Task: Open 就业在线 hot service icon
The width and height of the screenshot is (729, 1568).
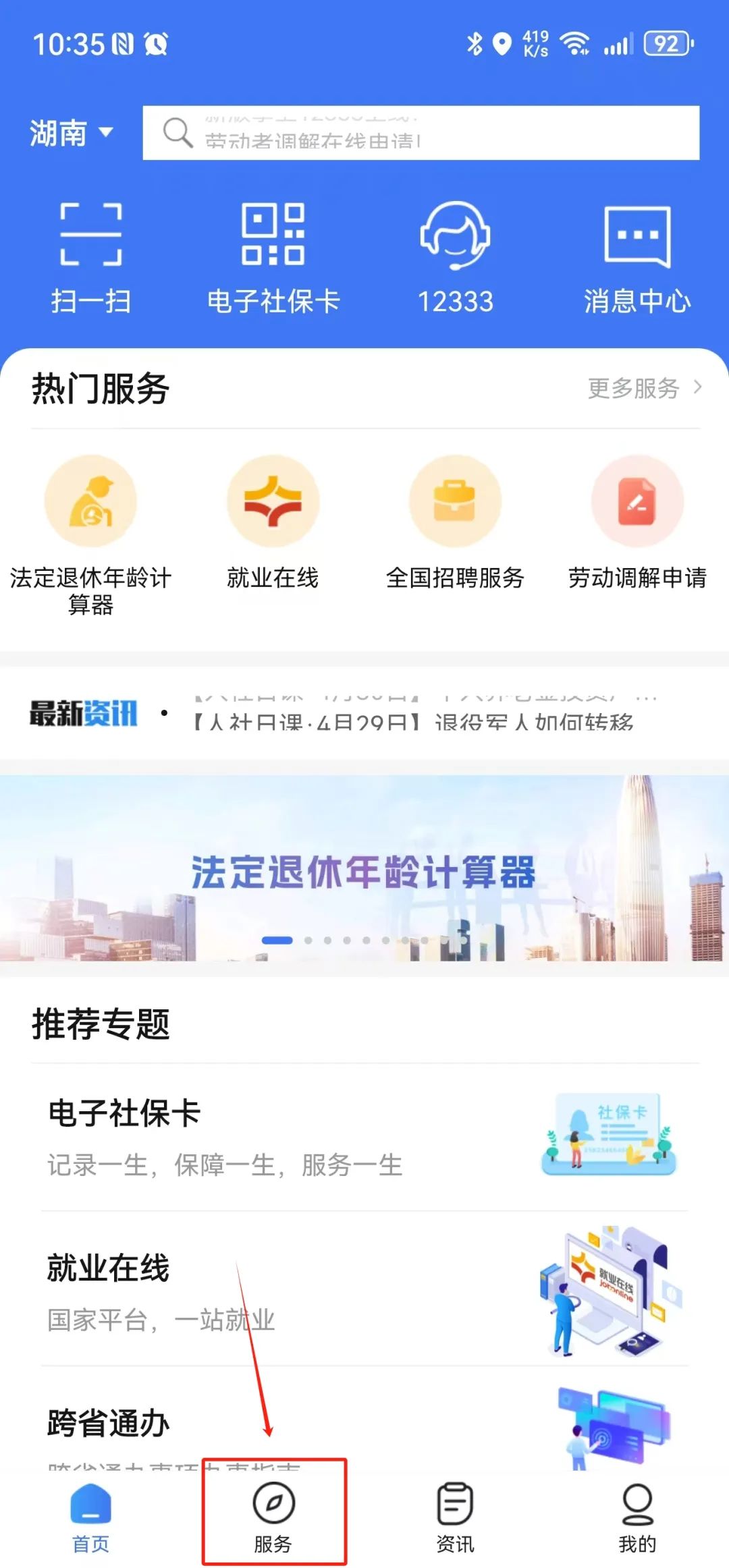Action: point(273,521)
